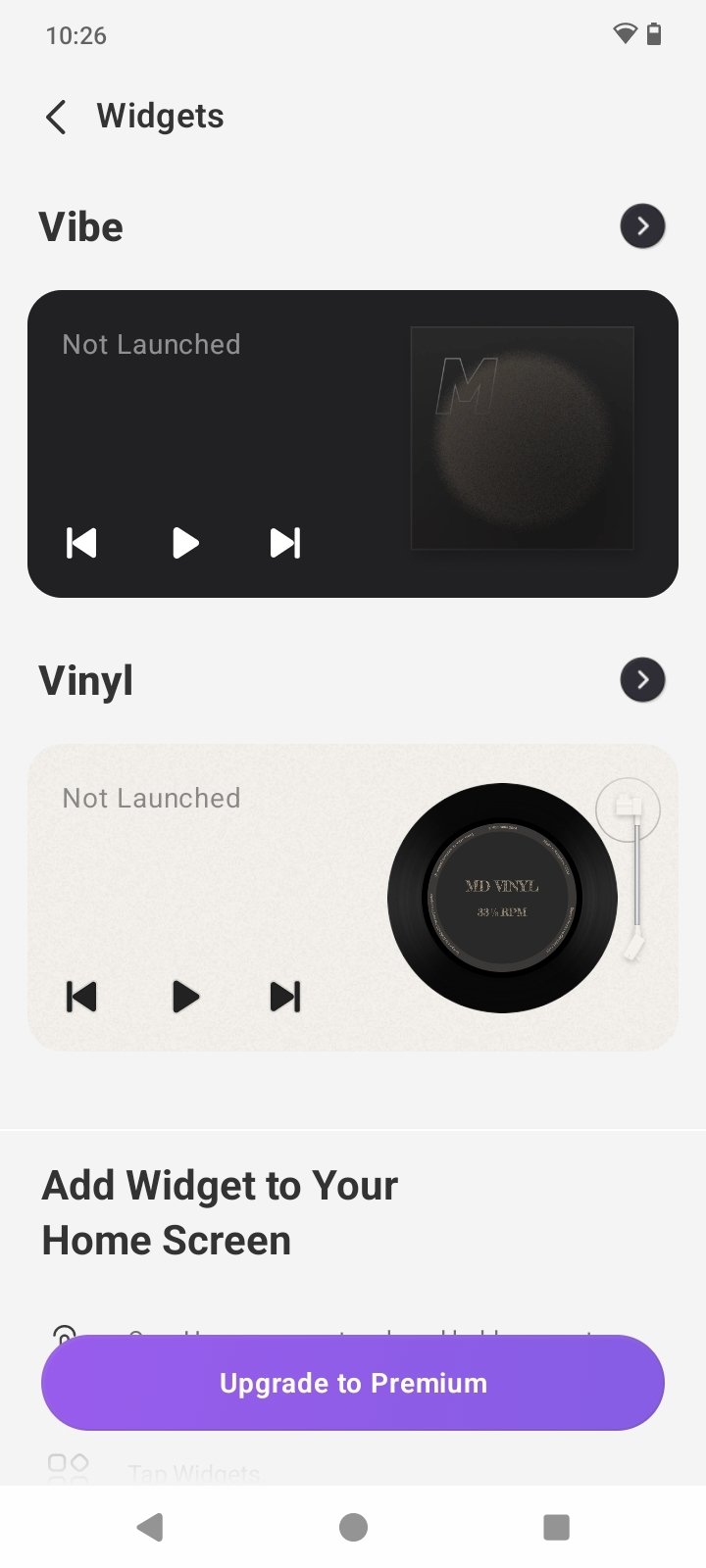Screen dimensions: 706x1568
Task: Tap Upgrade to Premium button
Action: [353, 1383]
